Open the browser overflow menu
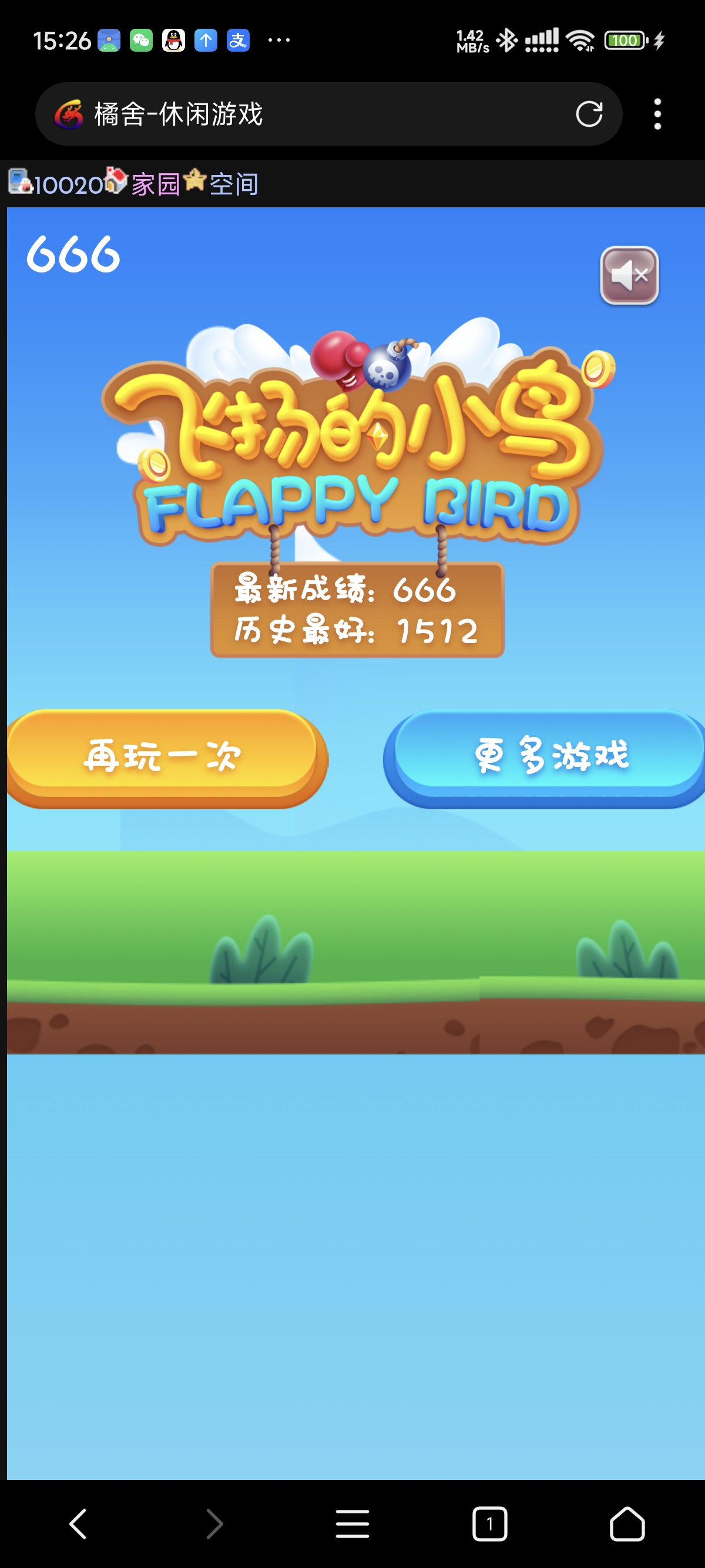The image size is (705, 1568). 657,114
